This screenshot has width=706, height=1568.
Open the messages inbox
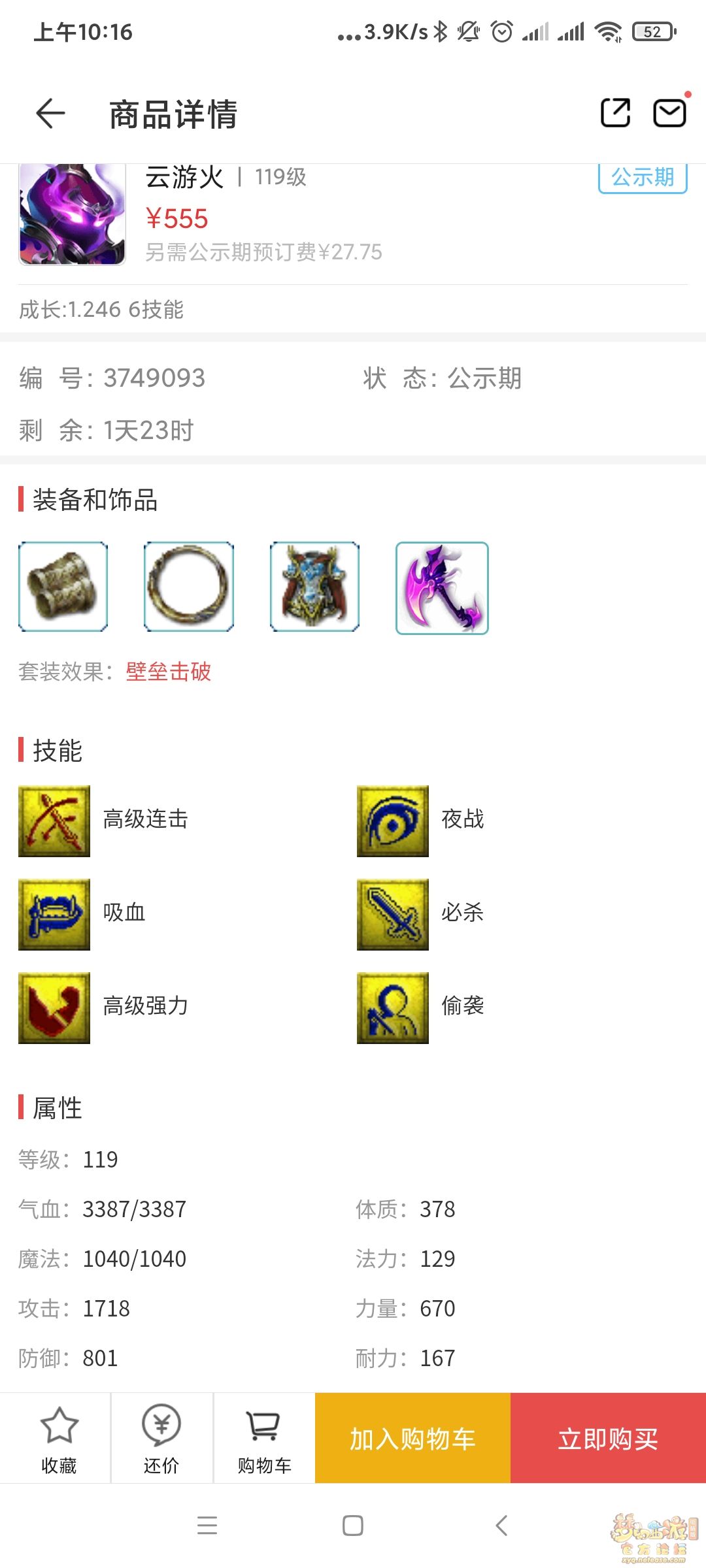point(669,113)
